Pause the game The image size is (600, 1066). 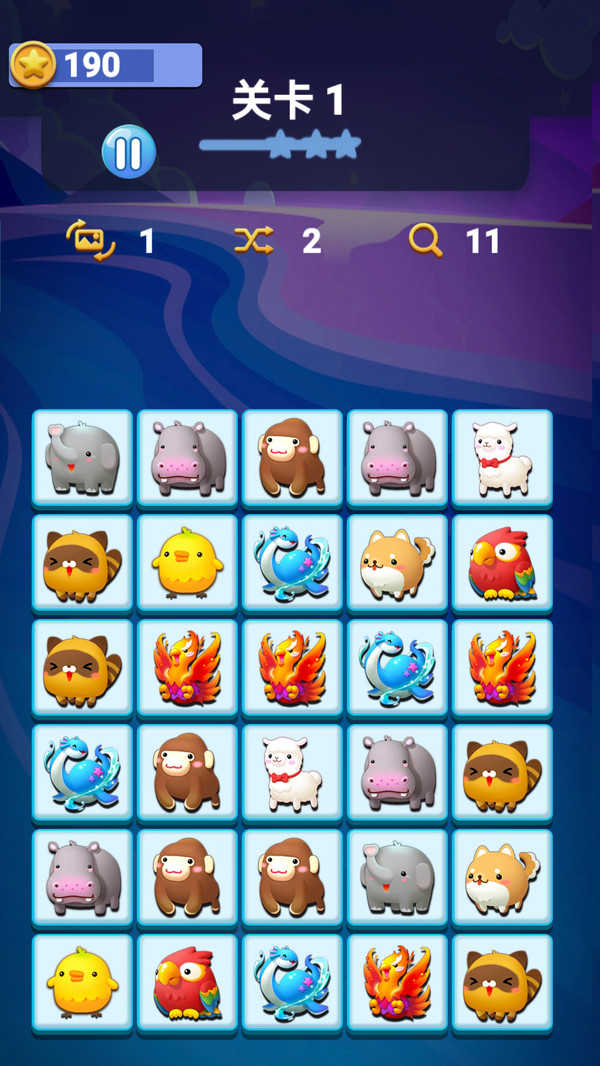(129, 152)
